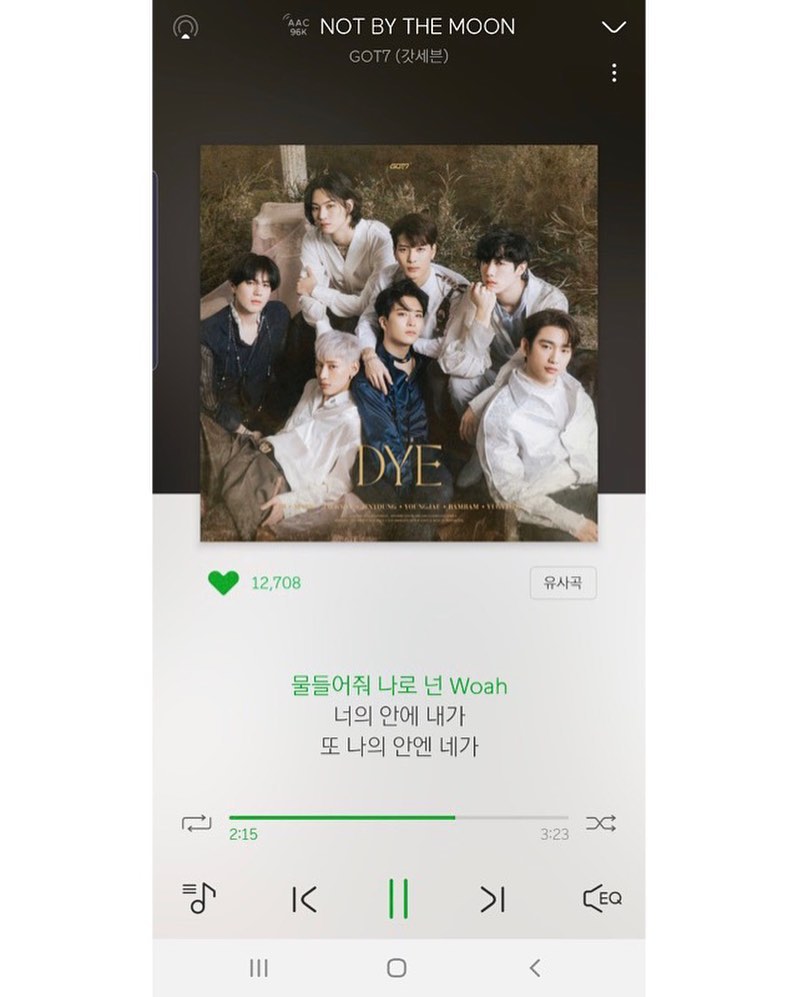Pause the playing song

click(x=398, y=898)
